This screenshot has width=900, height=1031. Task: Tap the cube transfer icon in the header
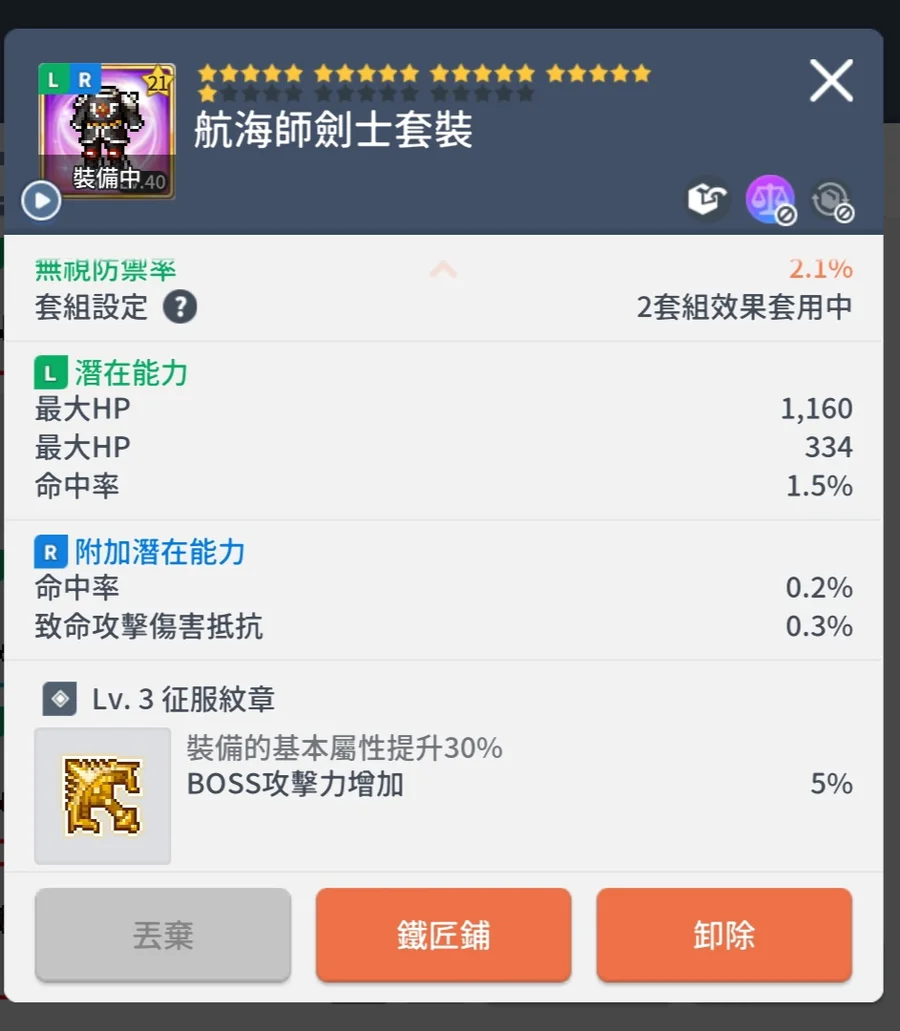point(708,199)
